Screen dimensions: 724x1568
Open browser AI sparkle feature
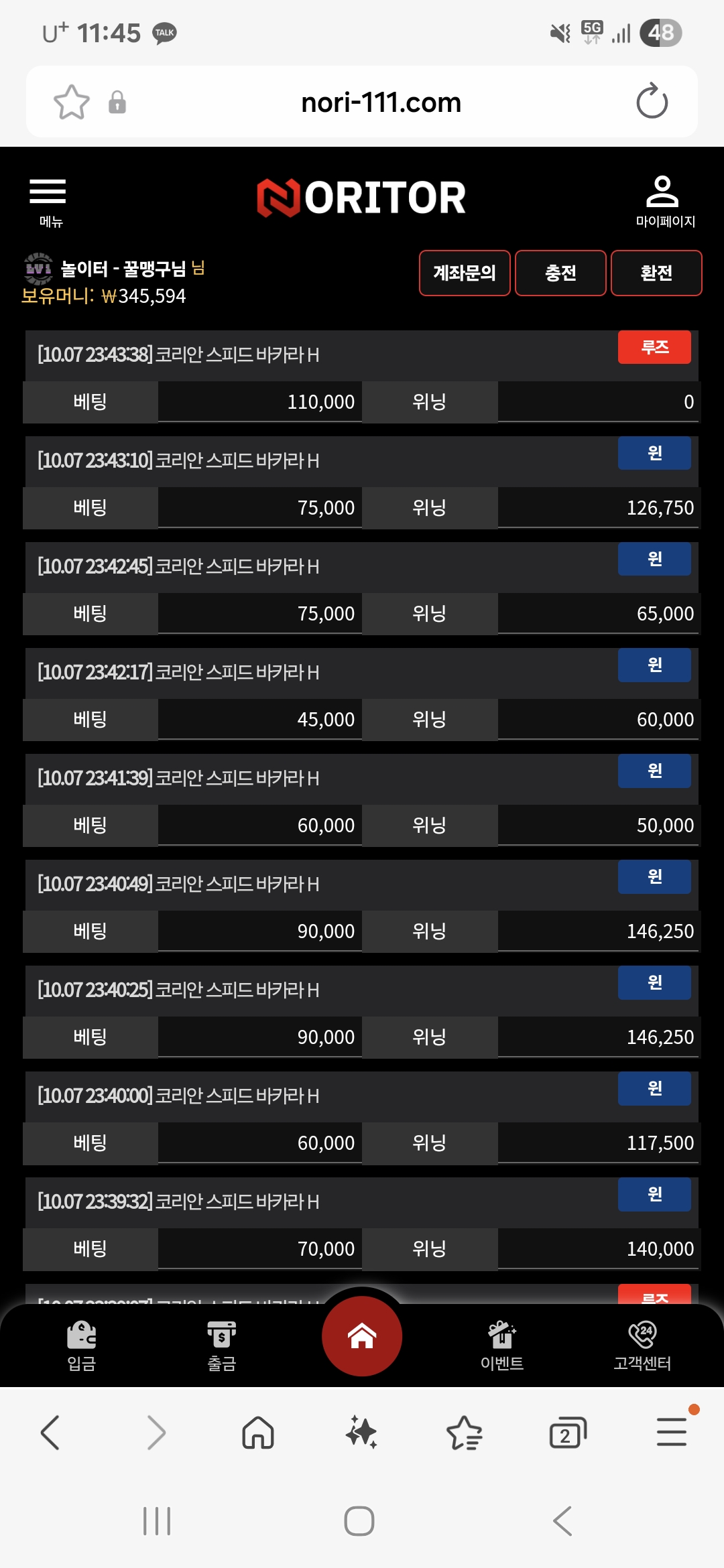coord(361,1433)
